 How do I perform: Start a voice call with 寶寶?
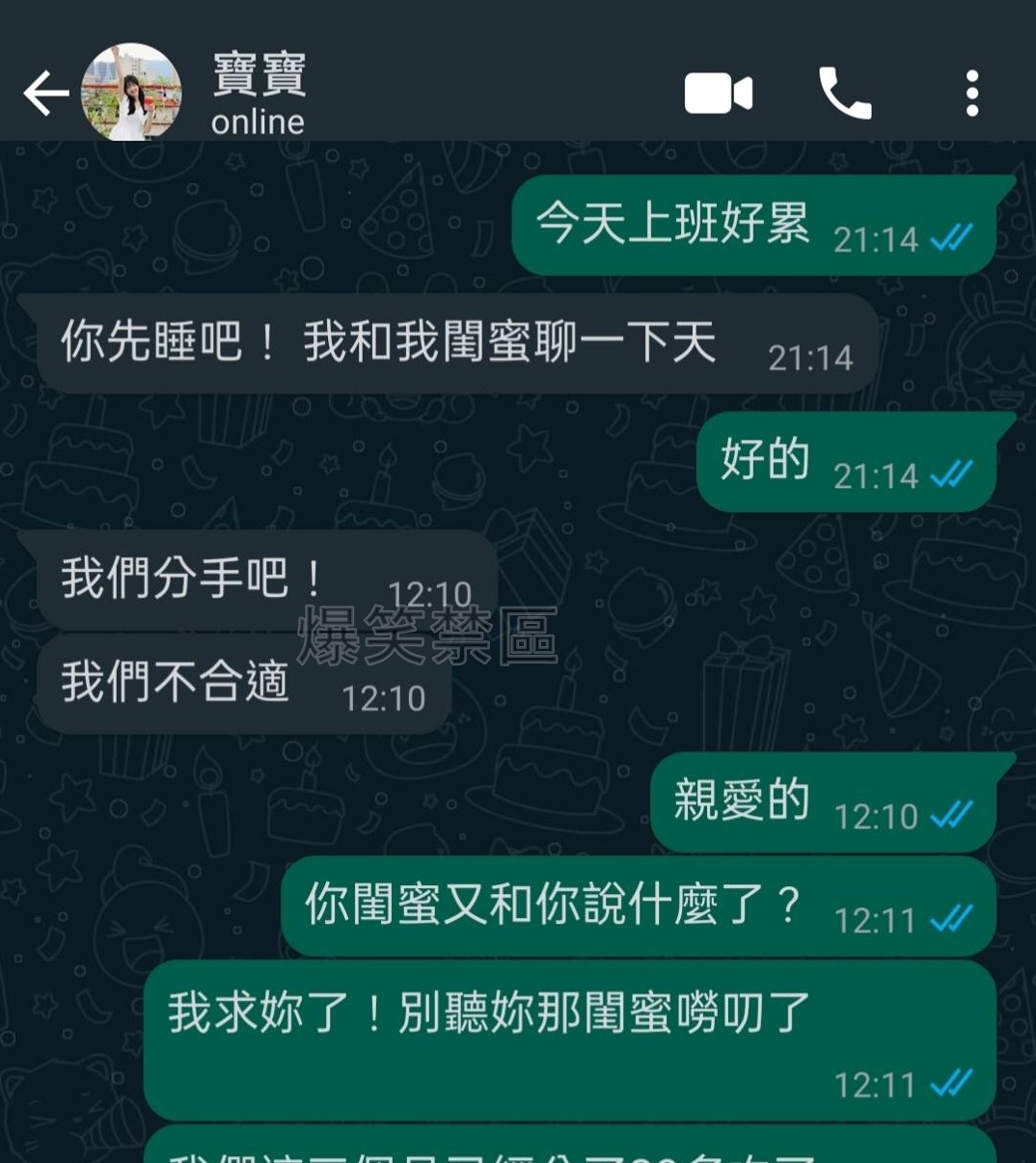pyautogui.click(x=844, y=95)
